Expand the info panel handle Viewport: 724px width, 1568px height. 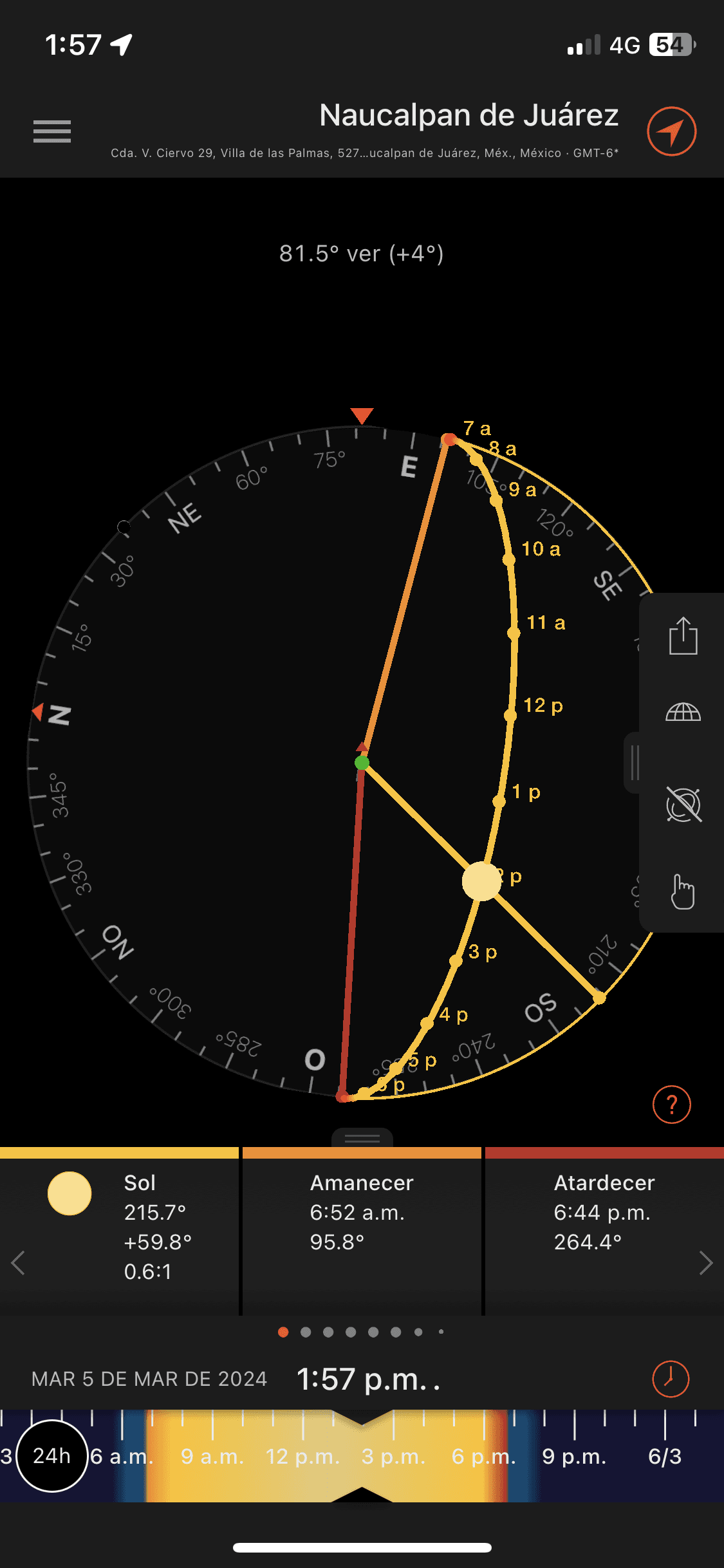point(362,1138)
